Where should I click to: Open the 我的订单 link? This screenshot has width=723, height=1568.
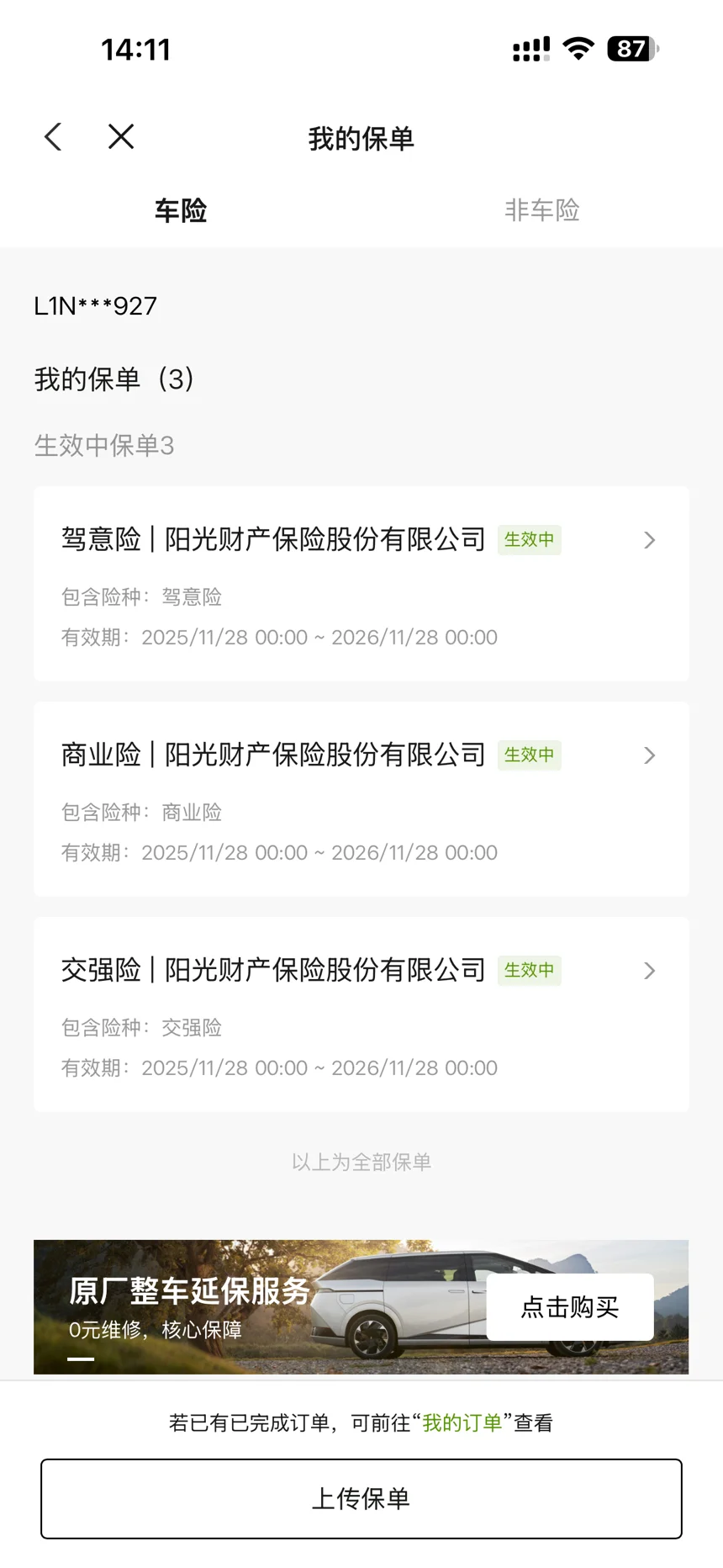point(462,1422)
